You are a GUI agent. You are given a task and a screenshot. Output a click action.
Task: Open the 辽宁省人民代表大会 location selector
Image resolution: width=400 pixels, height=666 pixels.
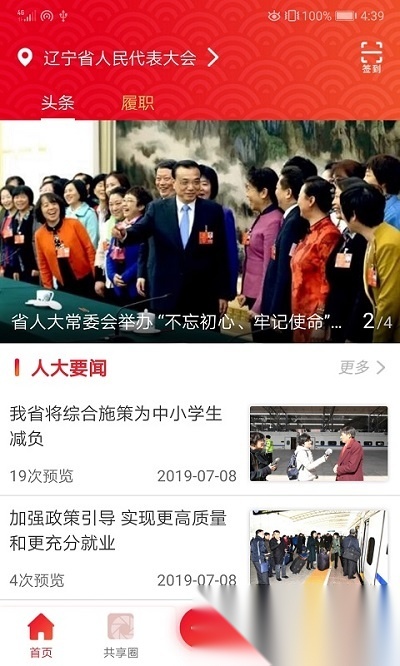coord(118,58)
